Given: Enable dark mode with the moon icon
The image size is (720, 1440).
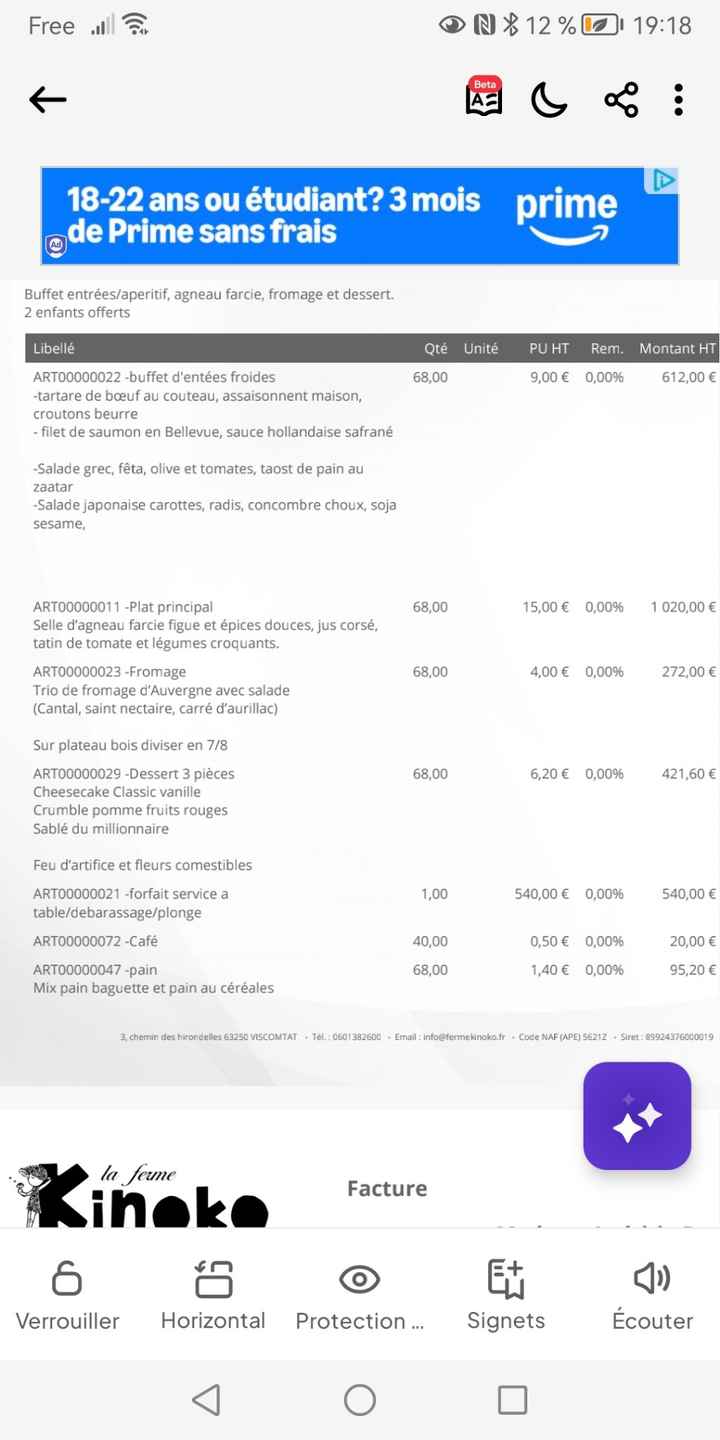Looking at the screenshot, I should click(549, 99).
